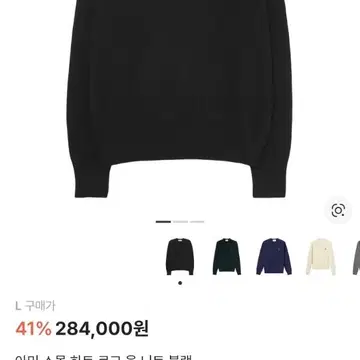The height and width of the screenshot is (360, 360).
Task: Select the cream sweater color thumbnail
Action: point(321,256)
